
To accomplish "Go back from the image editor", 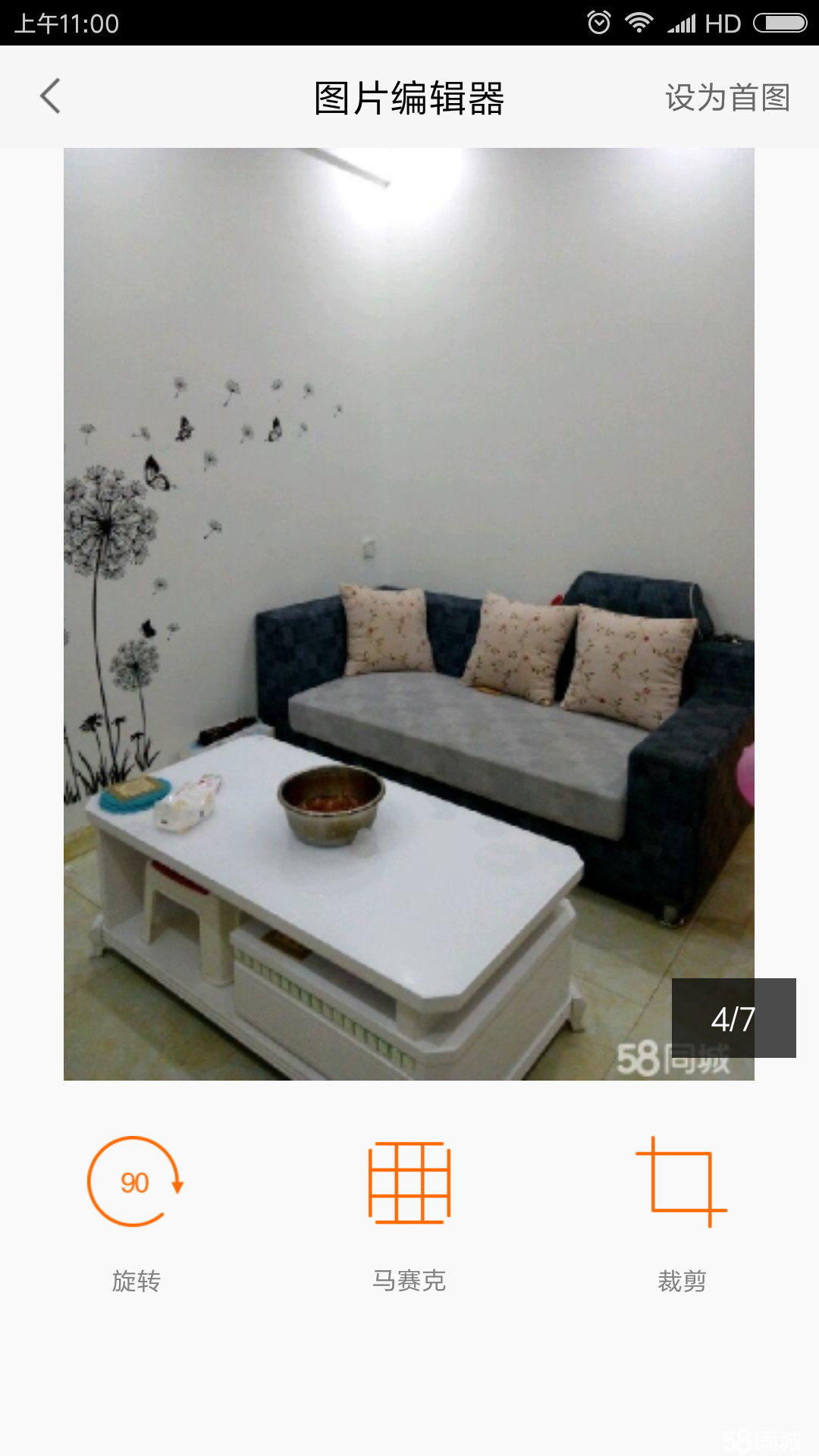I will point(50,97).
